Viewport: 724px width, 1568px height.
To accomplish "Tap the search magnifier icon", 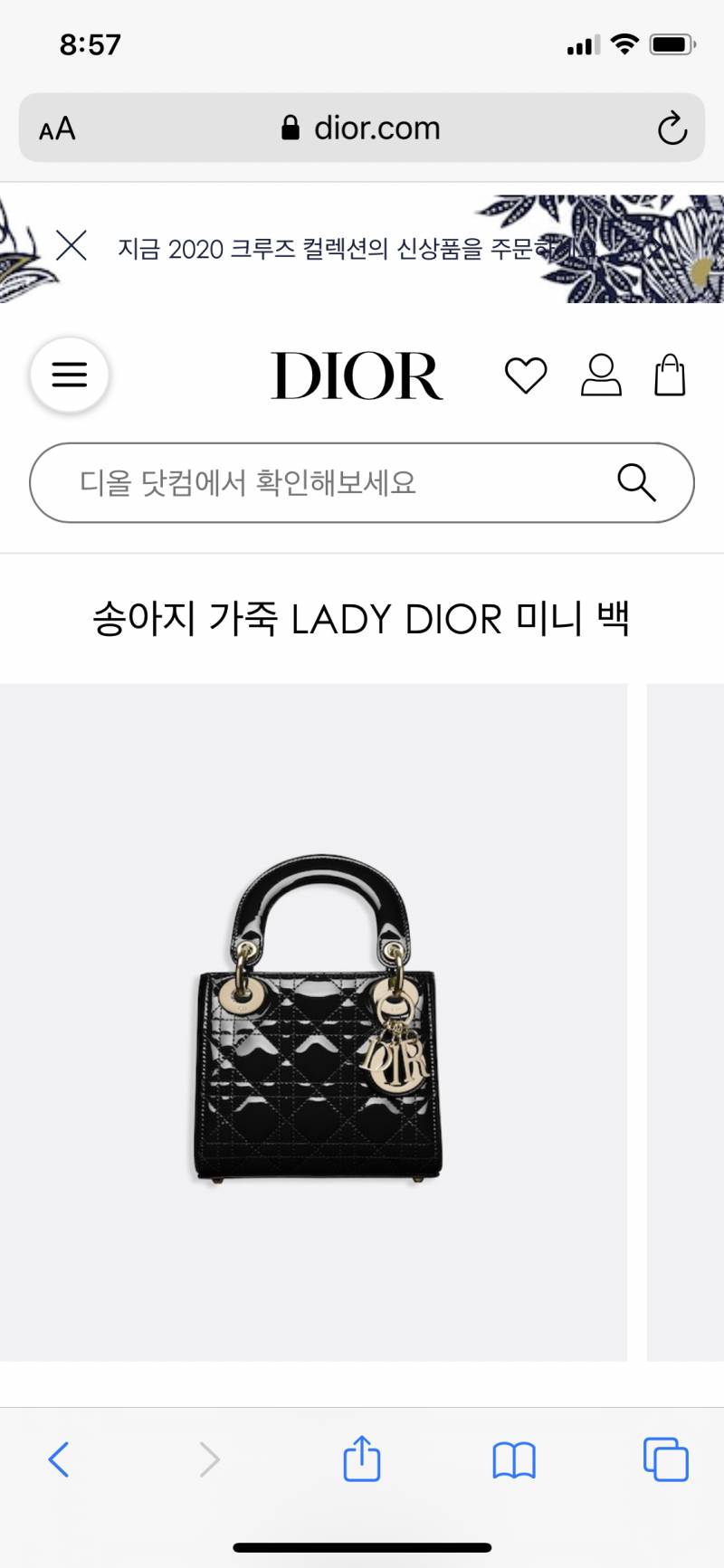I will coord(637,483).
